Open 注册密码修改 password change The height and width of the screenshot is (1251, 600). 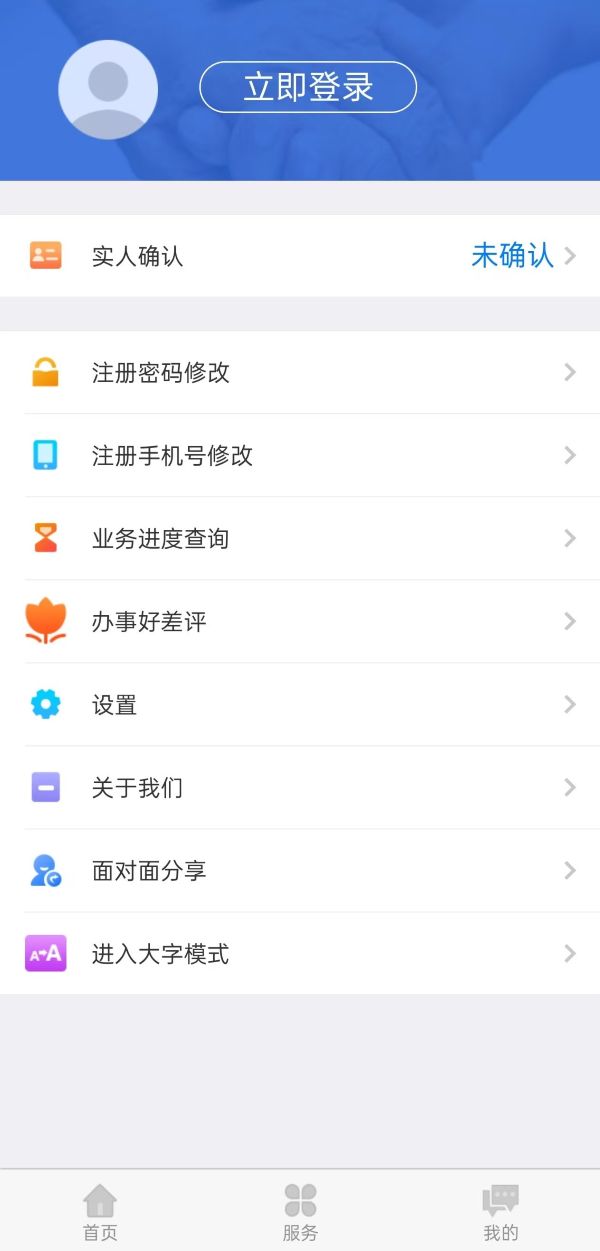(300, 373)
